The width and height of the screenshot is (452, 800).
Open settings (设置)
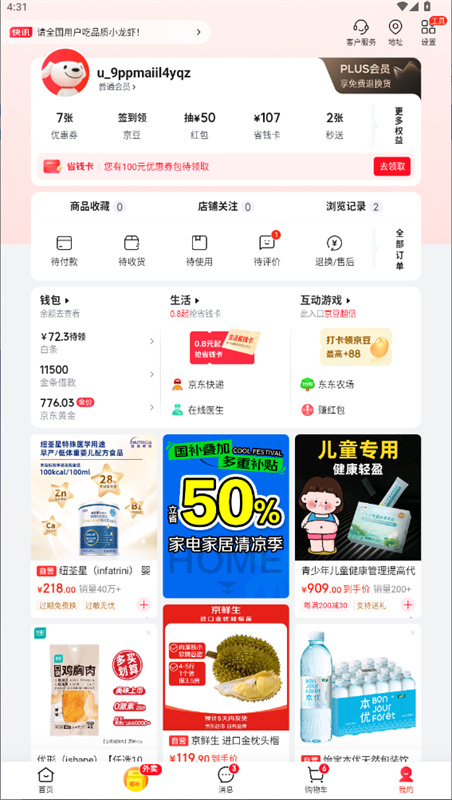pos(429,32)
